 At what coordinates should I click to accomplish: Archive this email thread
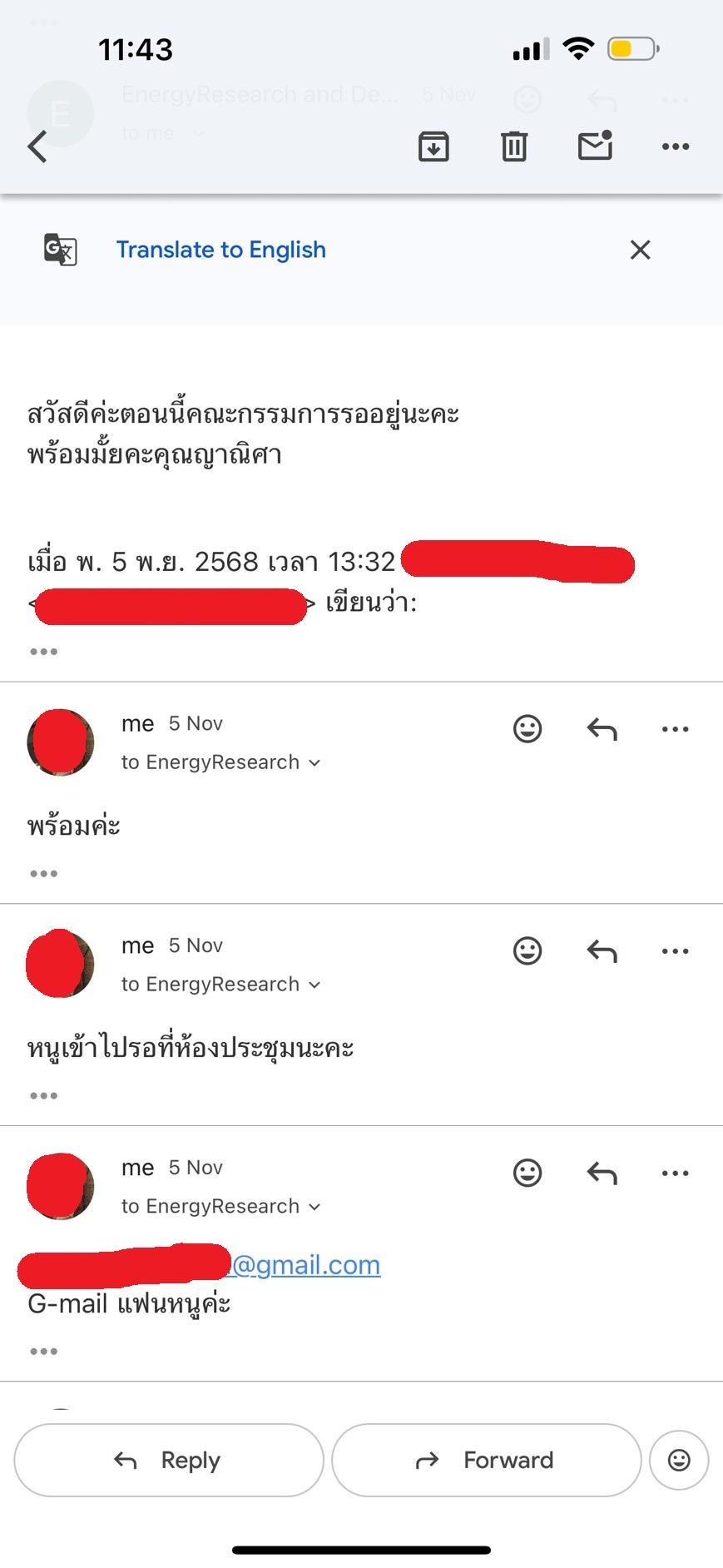[x=433, y=146]
